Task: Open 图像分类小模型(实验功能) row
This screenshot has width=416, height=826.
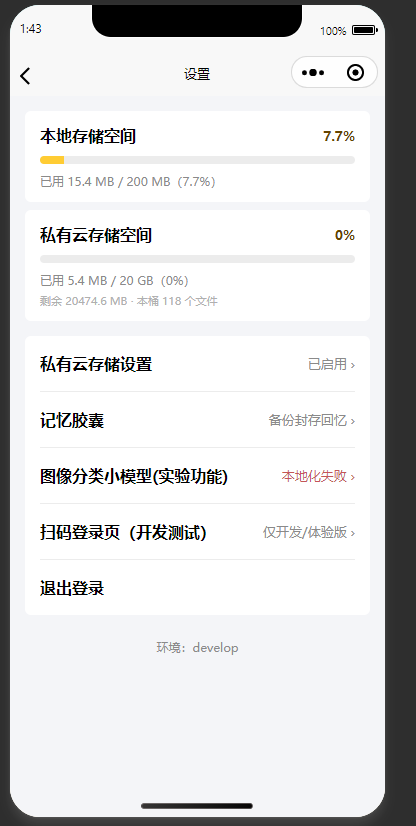Action: point(197,476)
